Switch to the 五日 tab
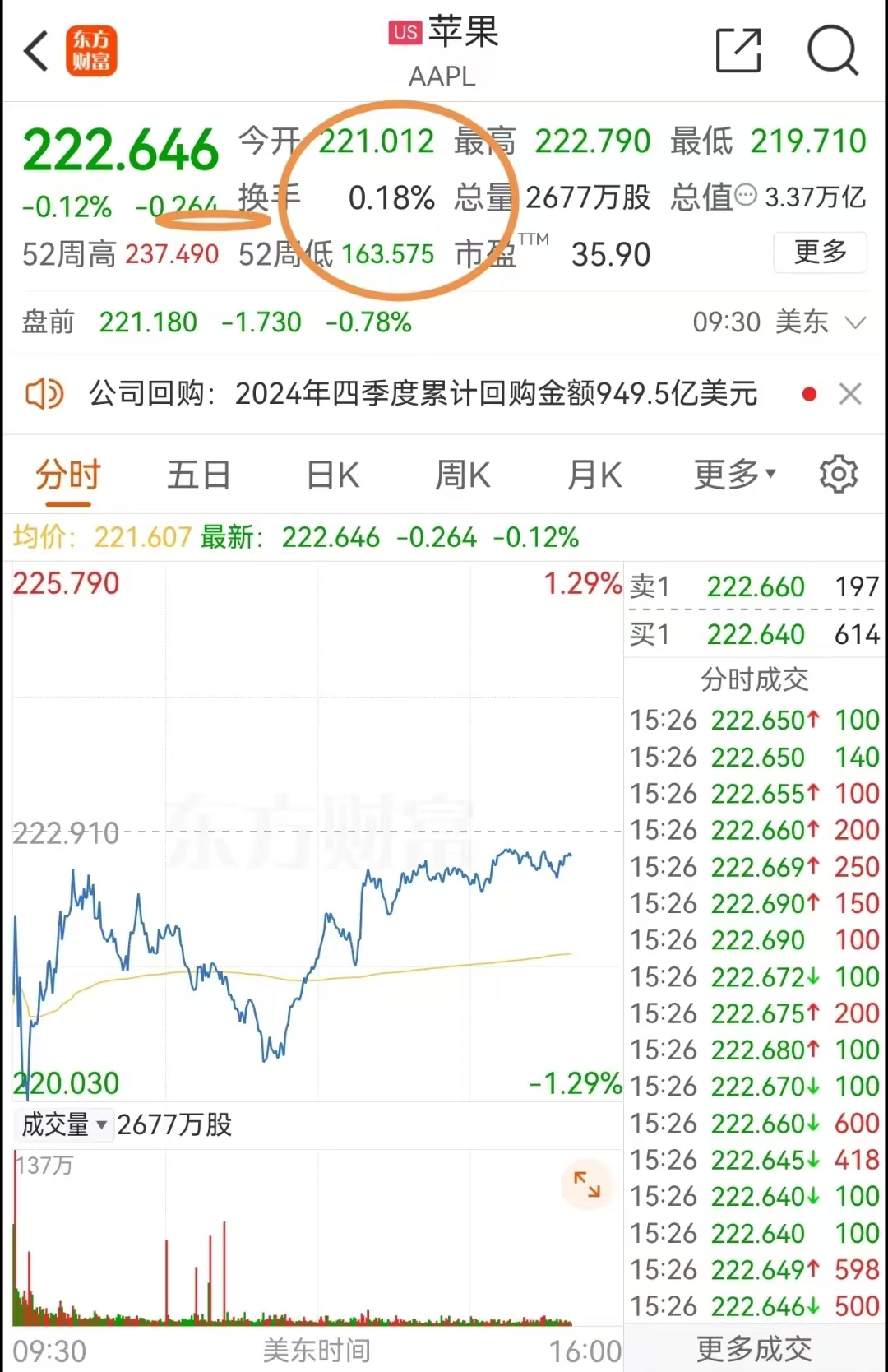 pyautogui.click(x=197, y=475)
